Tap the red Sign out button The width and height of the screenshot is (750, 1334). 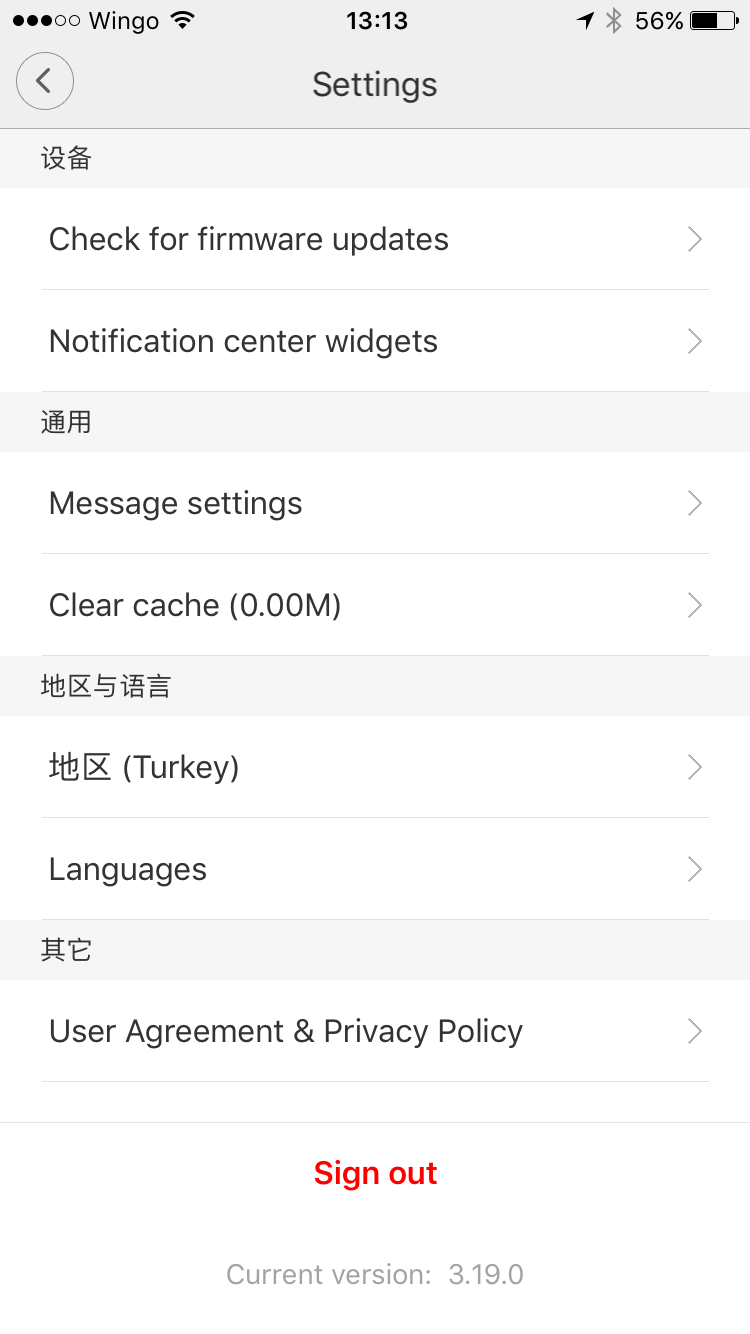pyautogui.click(x=375, y=1173)
